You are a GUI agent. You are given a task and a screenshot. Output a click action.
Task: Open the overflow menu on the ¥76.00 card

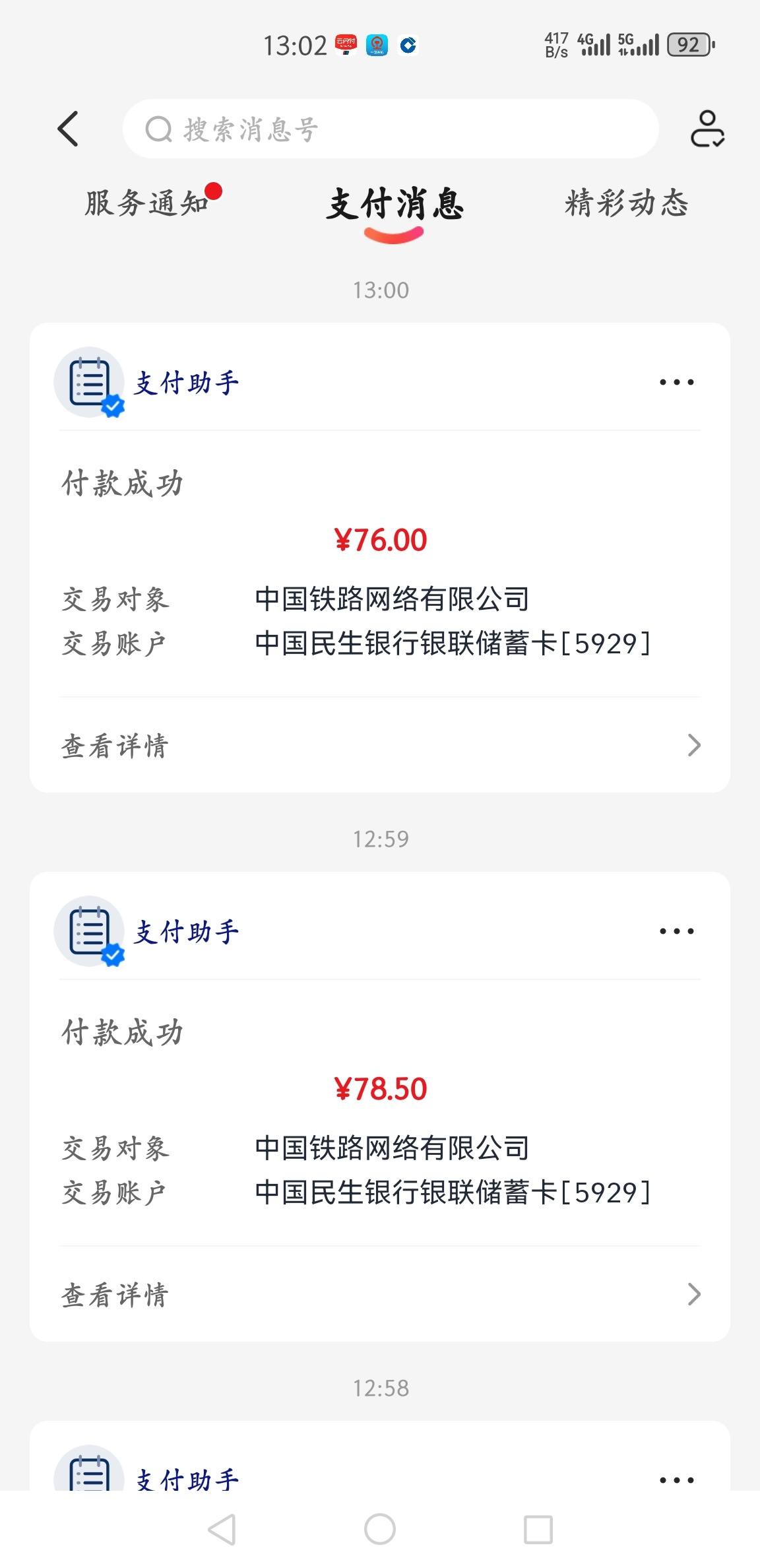point(677,382)
